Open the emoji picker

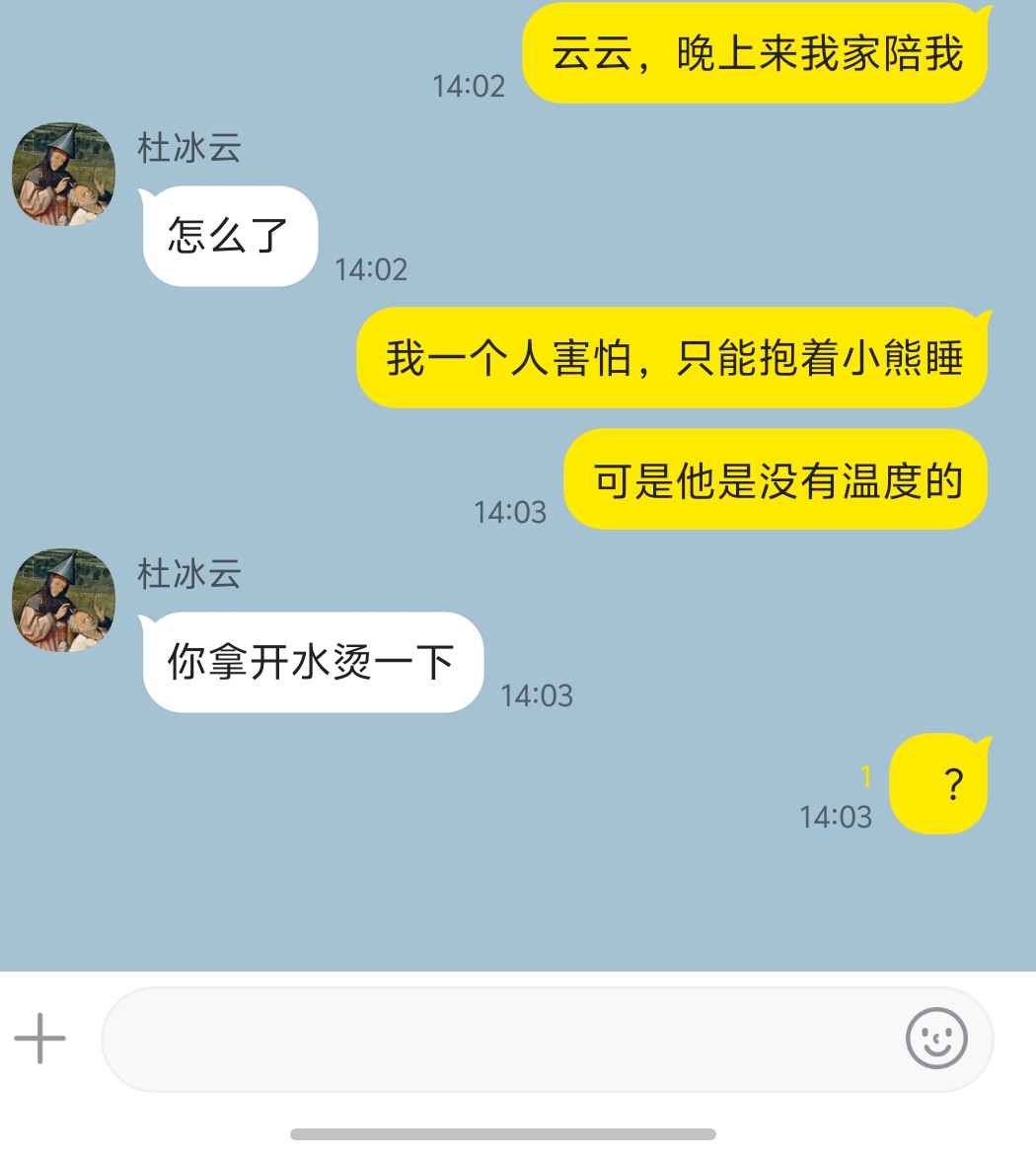(x=936, y=1038)
